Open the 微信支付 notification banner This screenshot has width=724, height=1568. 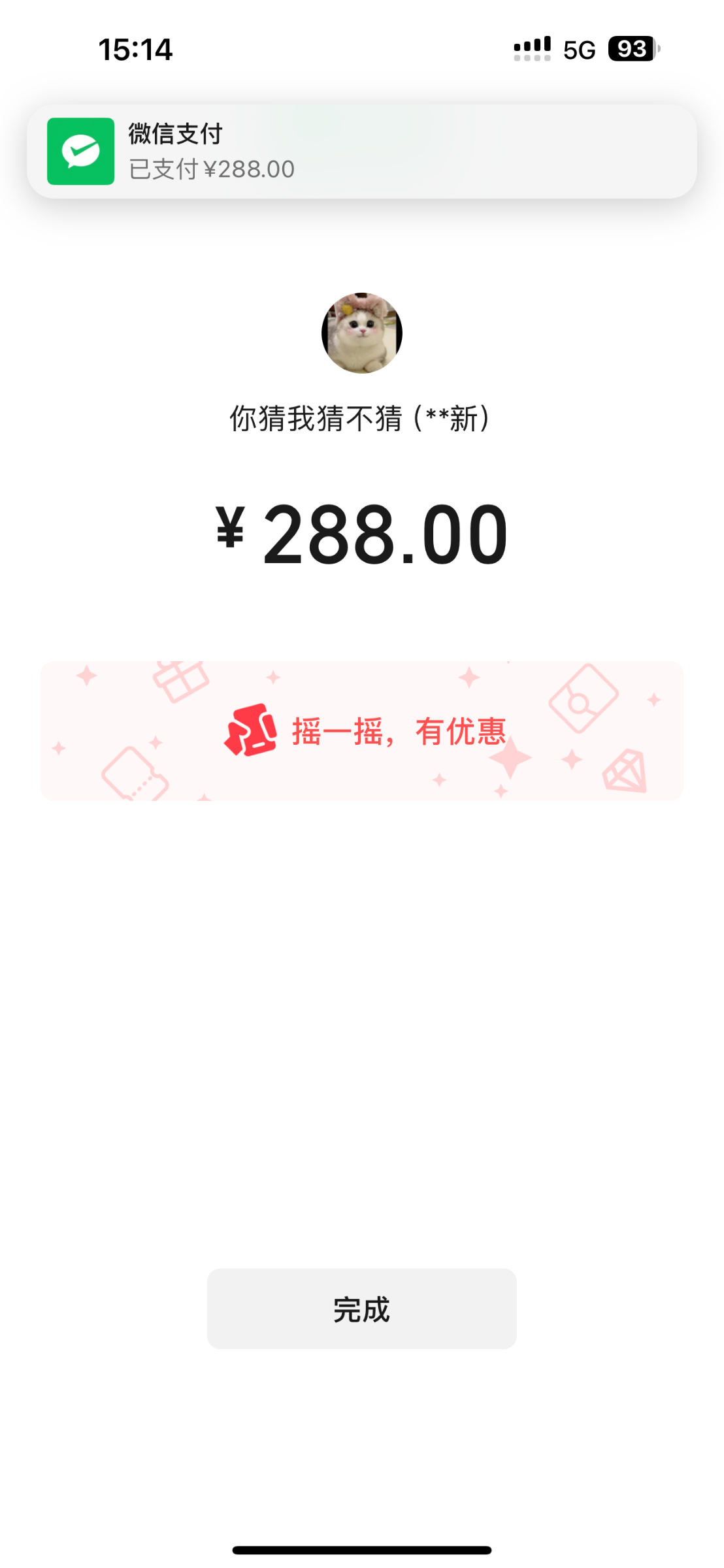[x=361, y=152]
